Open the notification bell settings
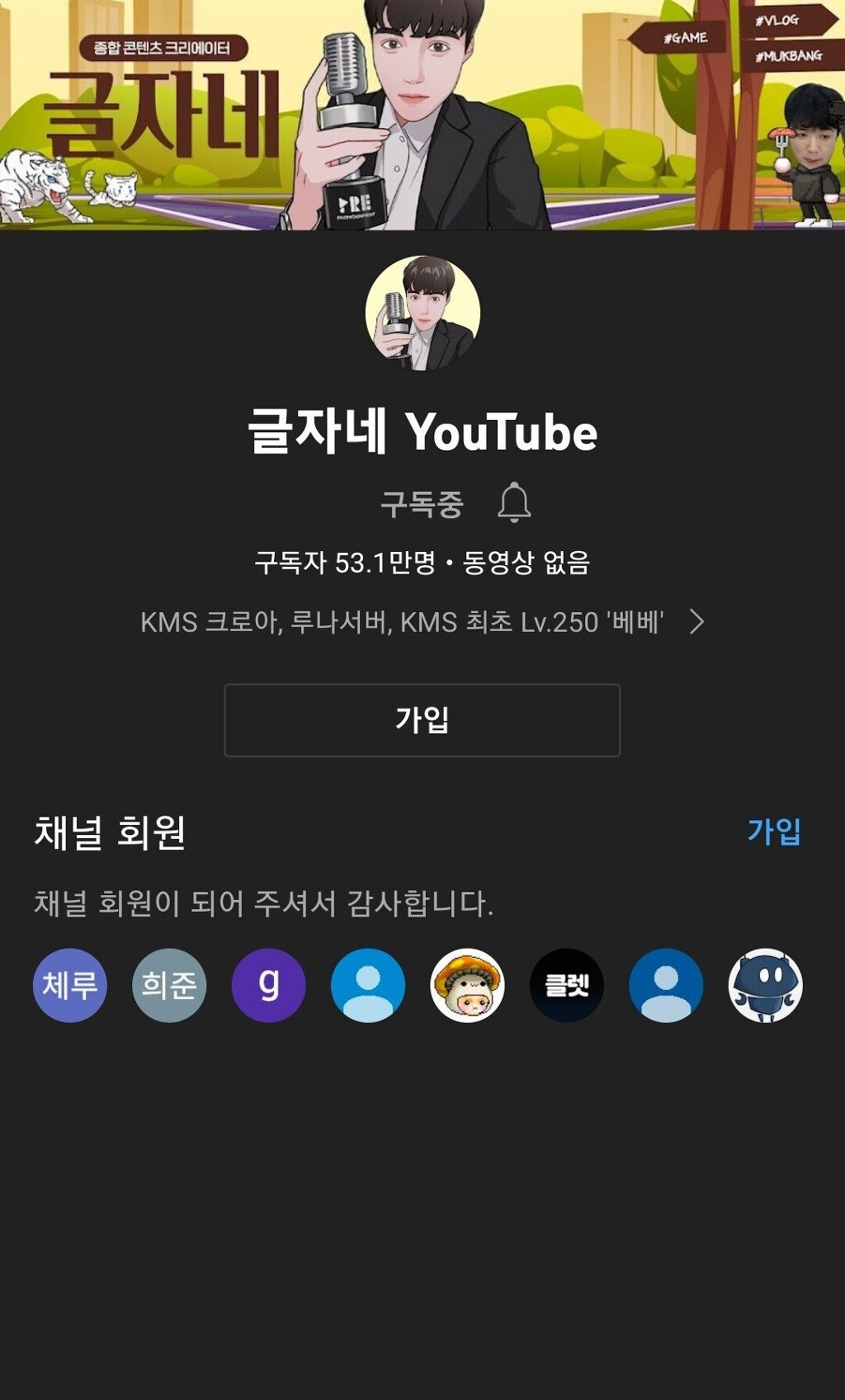The image size is (845, 1400). pyautogui.click(x=514, y=502)
